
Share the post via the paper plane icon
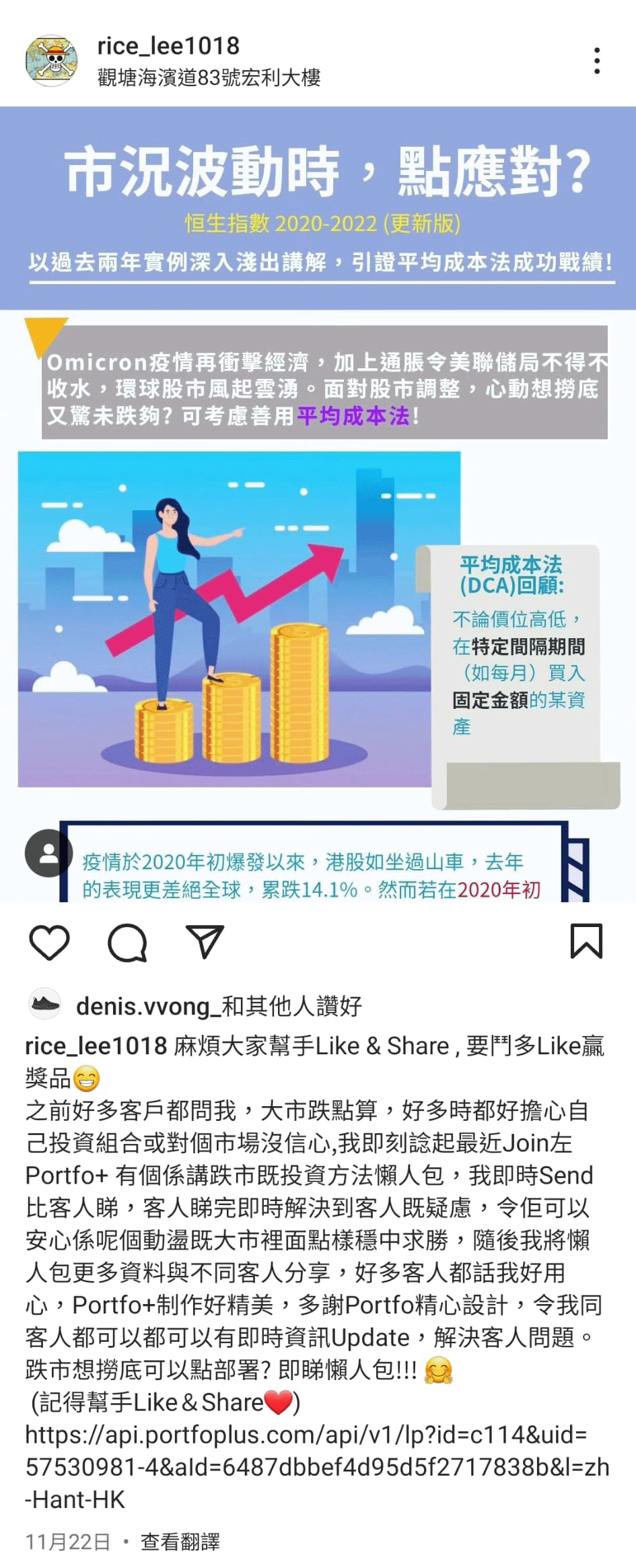pyautogui.click(x=204, y=942)
